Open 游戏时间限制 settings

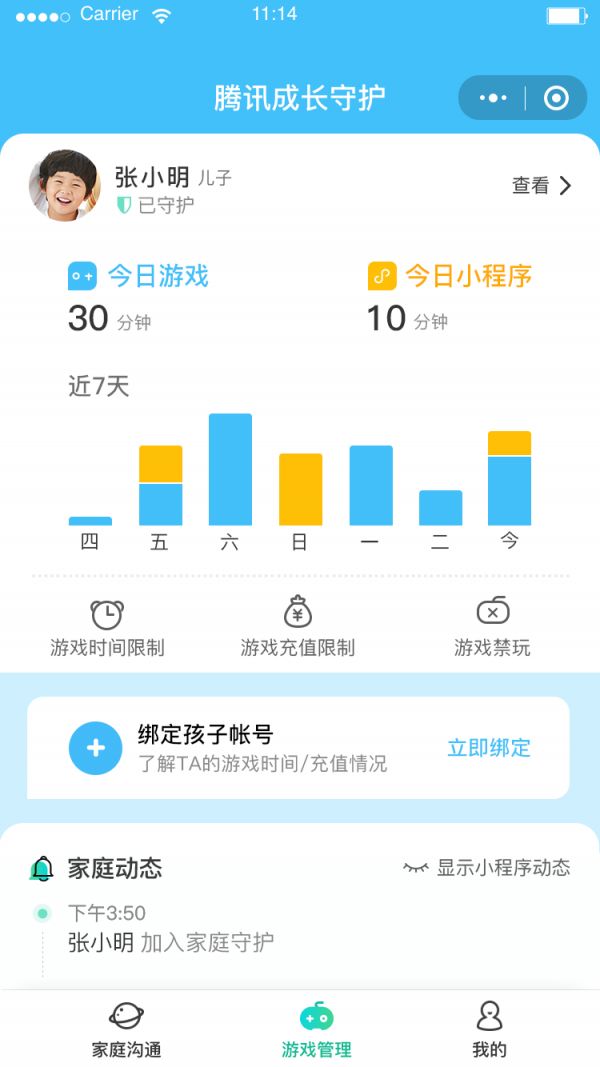pos(107,628)
